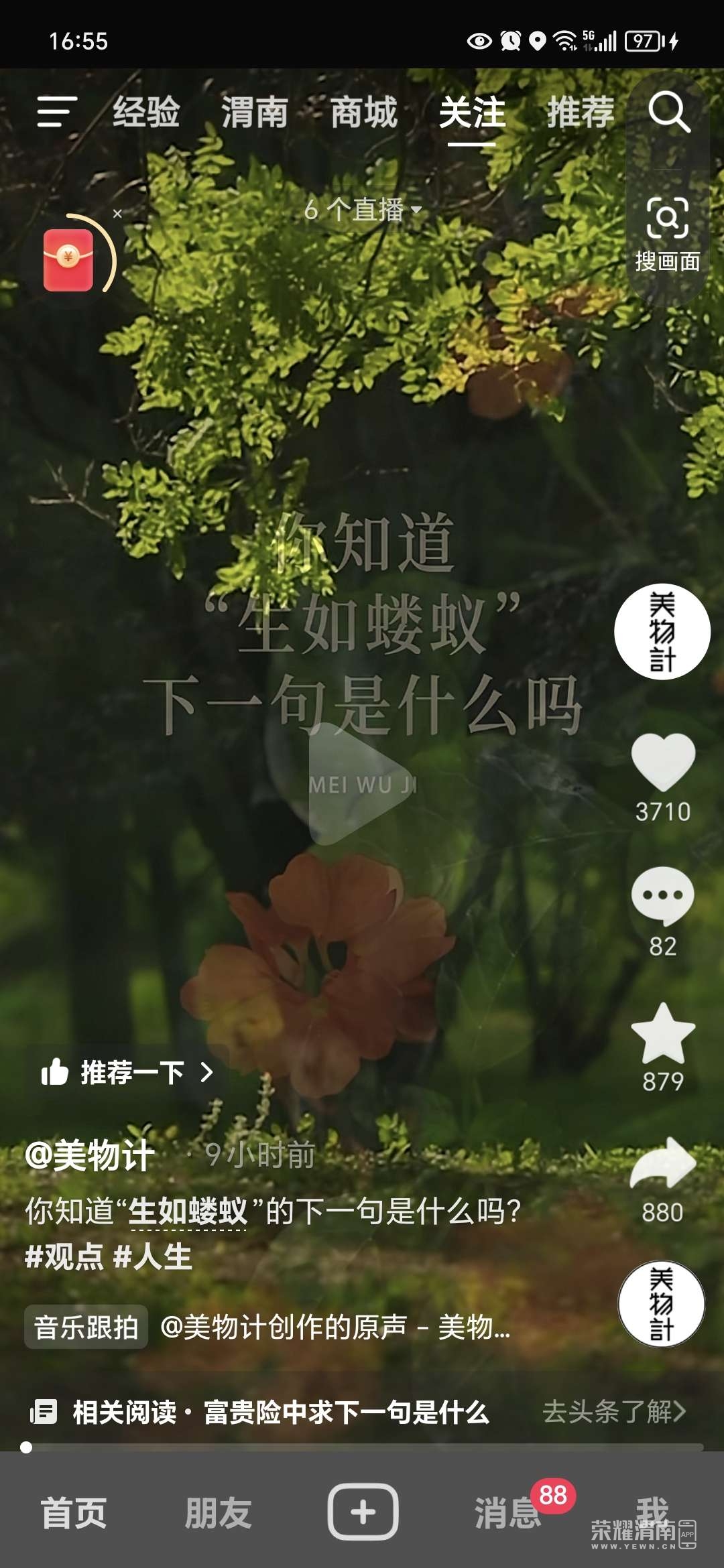Switch to the 商城 tab
724x1568 pixels.
[x=364, y=111]
